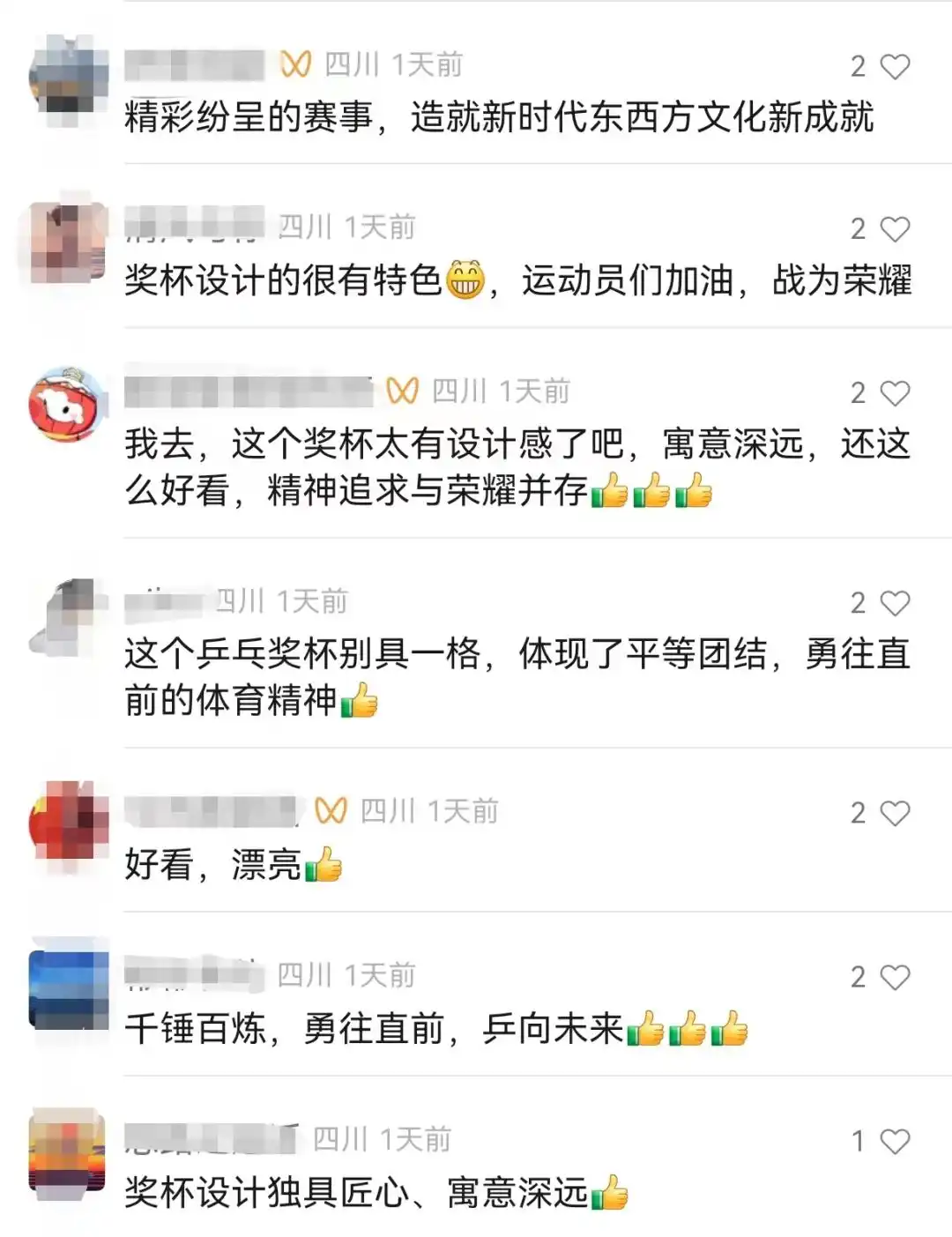Open avatar of commenter saying 我去，这个奖杯
952x1237 pixels.
68,406
